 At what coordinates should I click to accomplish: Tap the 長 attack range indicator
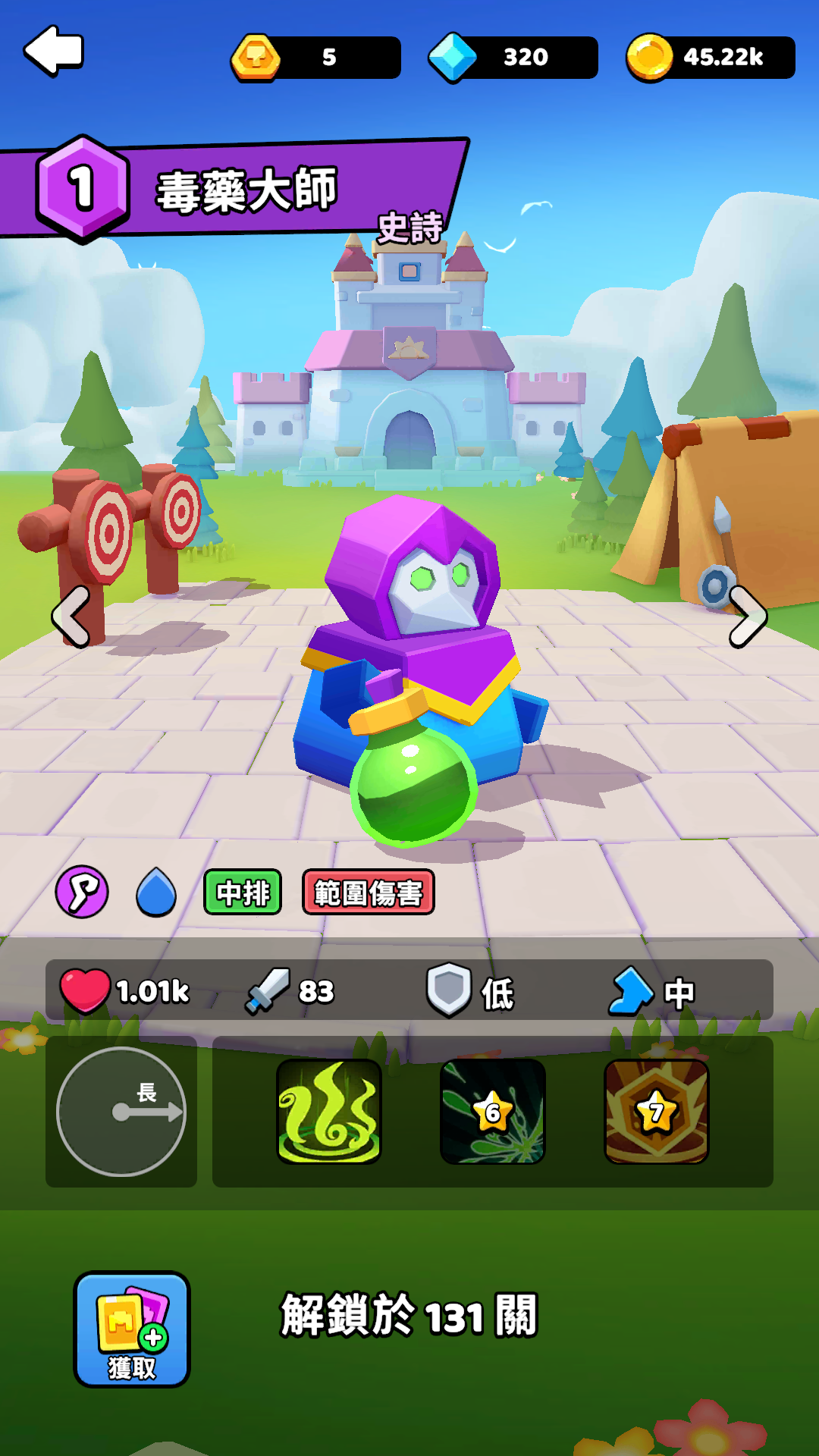tap(121, 1112)
